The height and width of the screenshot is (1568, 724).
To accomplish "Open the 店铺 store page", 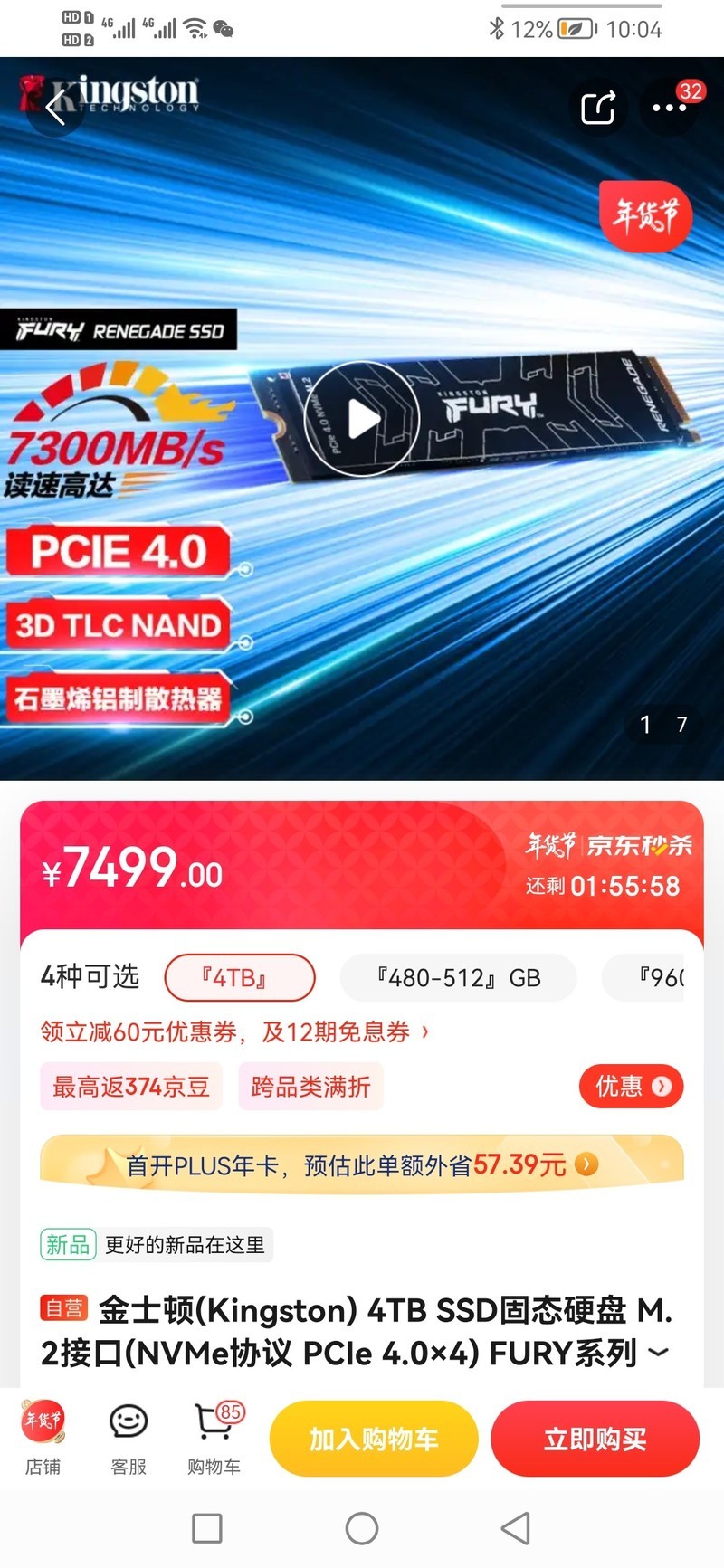I will [x=43, y=1439].
